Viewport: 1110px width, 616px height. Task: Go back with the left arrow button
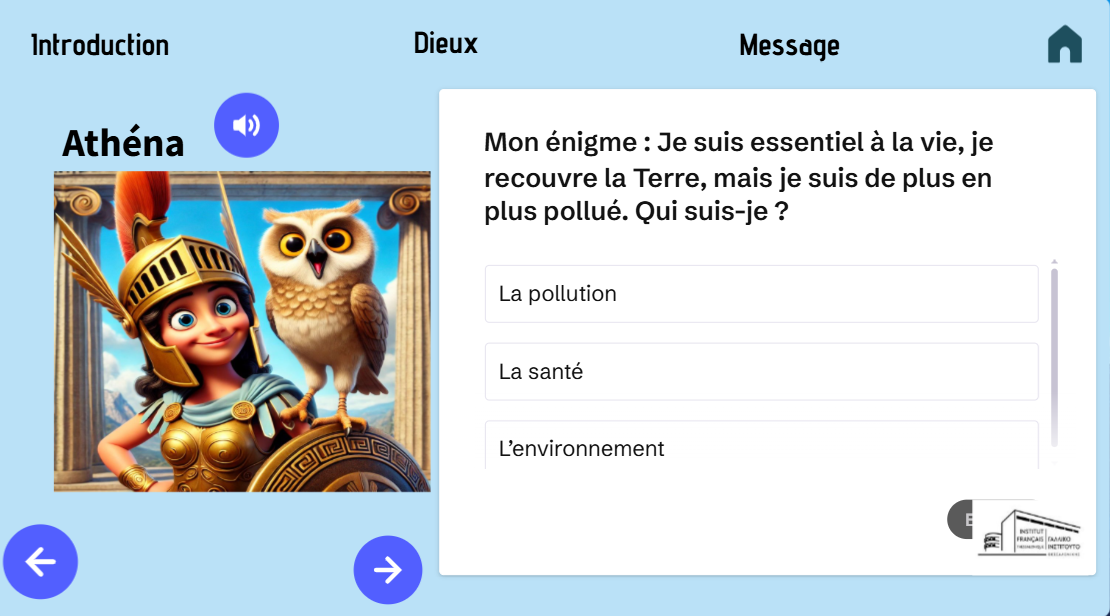(40, 562)
